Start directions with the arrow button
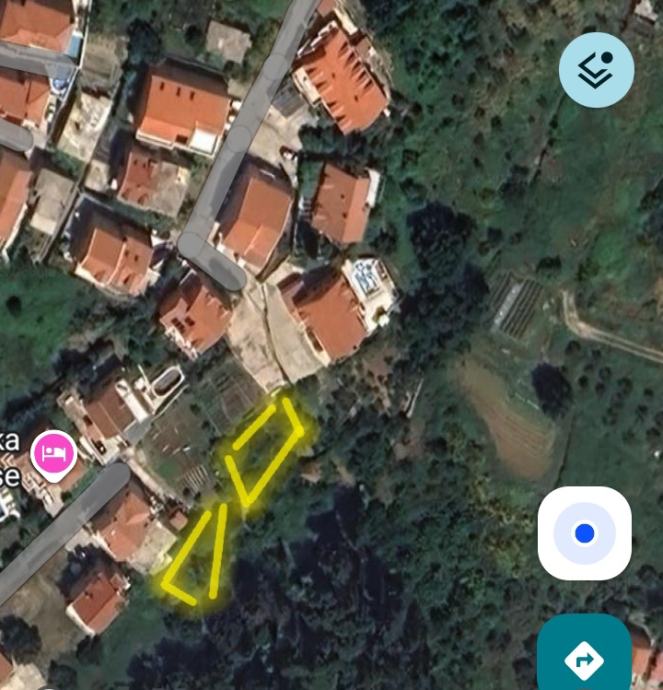 (584, 658)
